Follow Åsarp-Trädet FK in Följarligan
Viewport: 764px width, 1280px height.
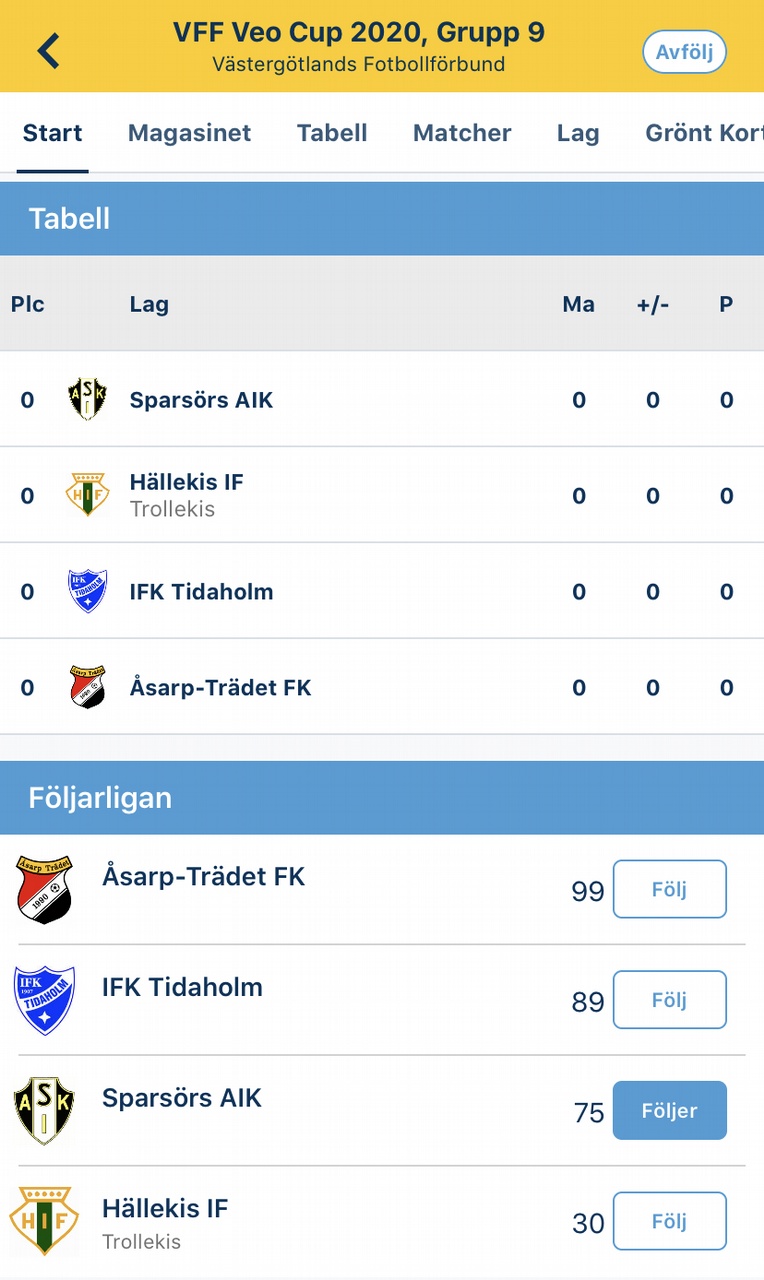[669, 889]
